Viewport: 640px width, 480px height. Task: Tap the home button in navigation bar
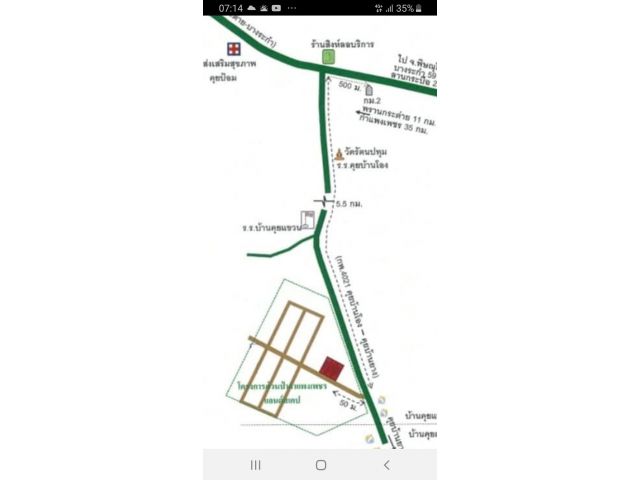[320, 465]
